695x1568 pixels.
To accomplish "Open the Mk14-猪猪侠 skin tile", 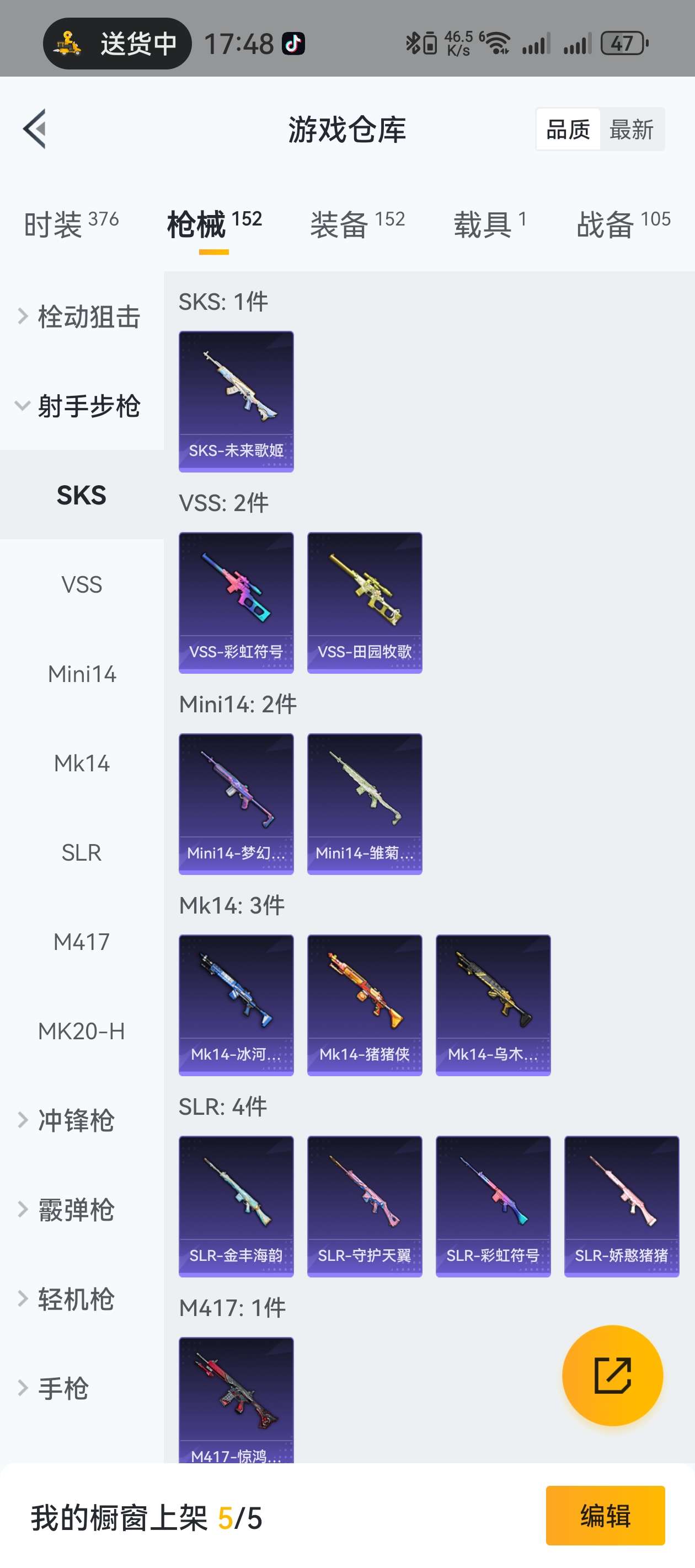I will [364, 1005].
